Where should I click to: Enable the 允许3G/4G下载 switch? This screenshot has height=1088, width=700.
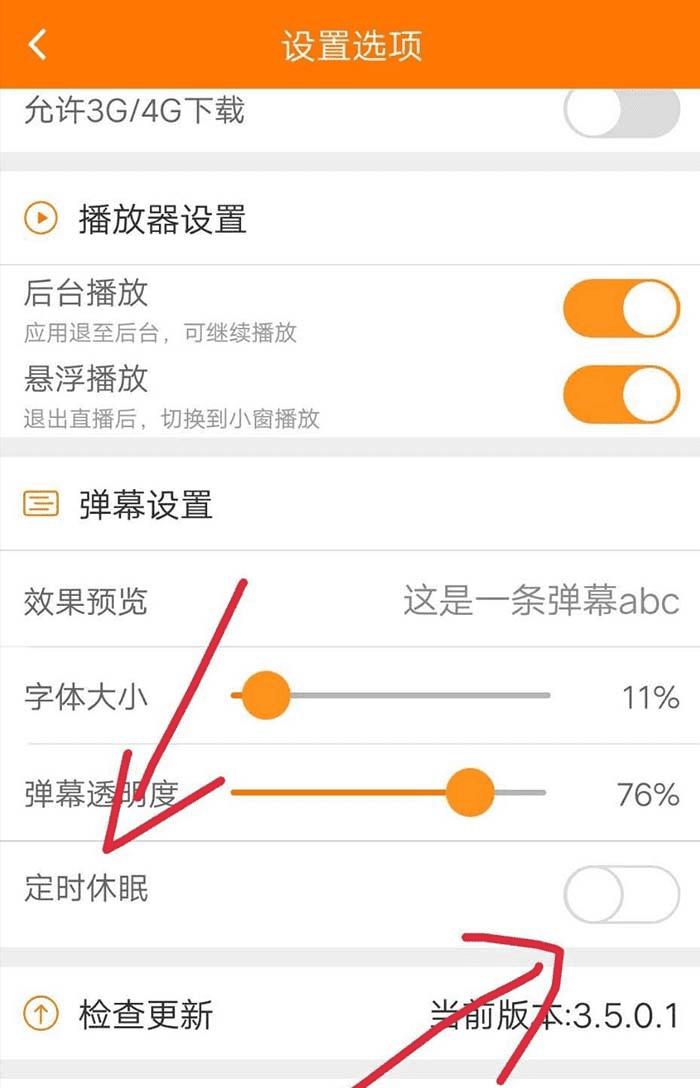(x=621, y=112)
